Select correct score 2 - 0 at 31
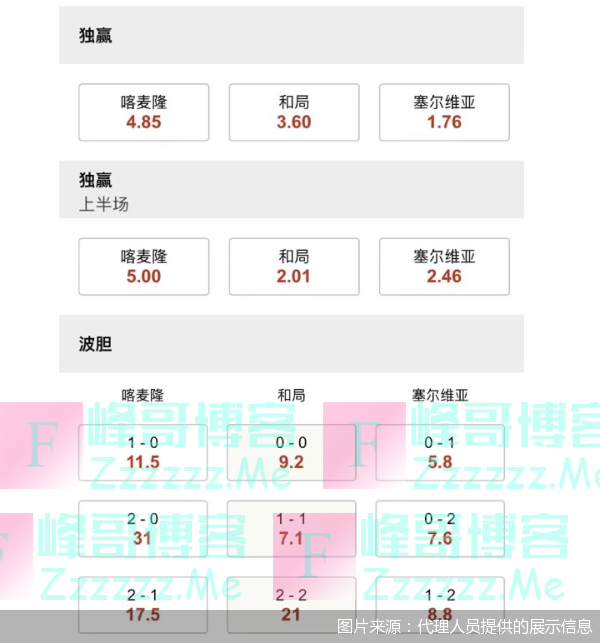The height and width of the screenshot is (643, 600). tap(143, 529)
